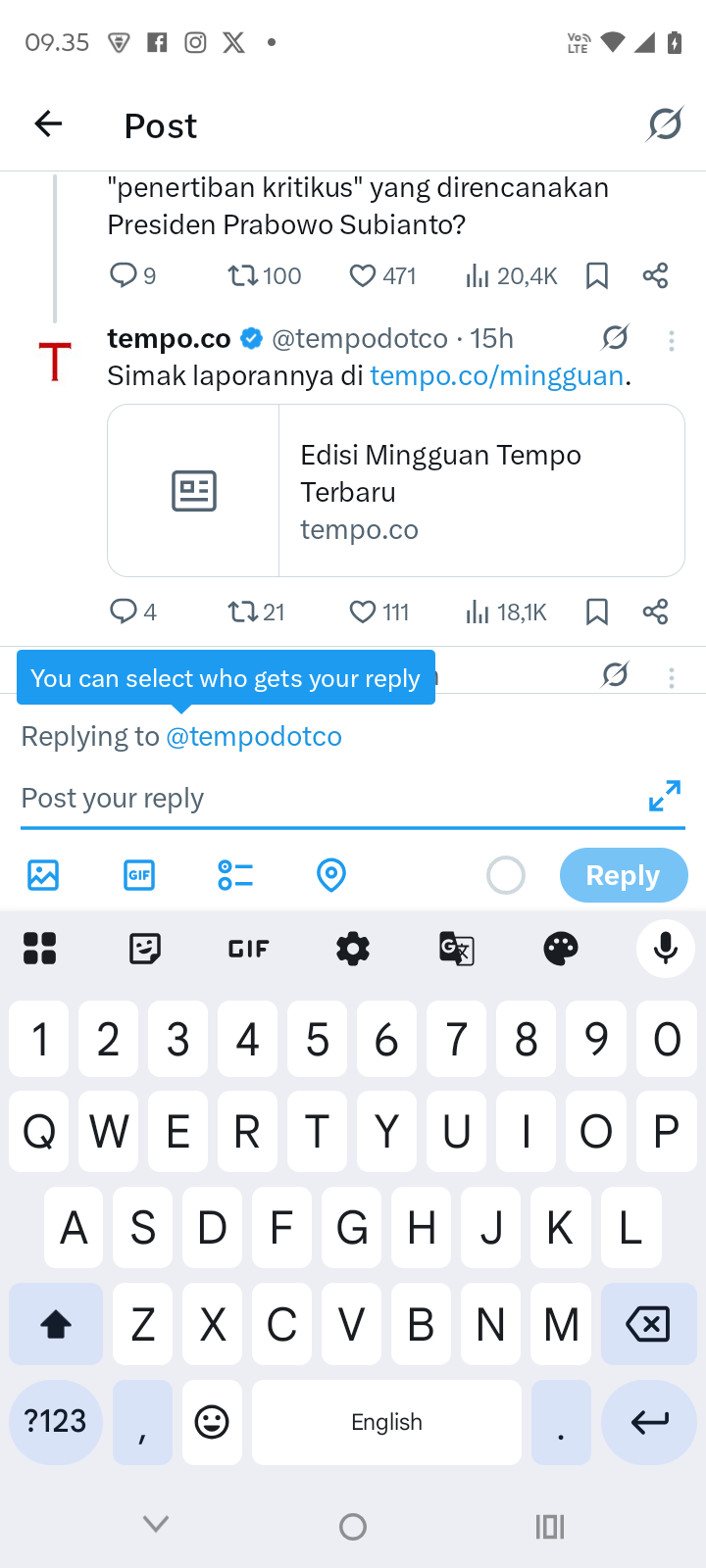This screenshot has width=706, height=1568.
Task: Open the Edisi Mingguan Tempo Terbaru card
Action: click(395, 490)
